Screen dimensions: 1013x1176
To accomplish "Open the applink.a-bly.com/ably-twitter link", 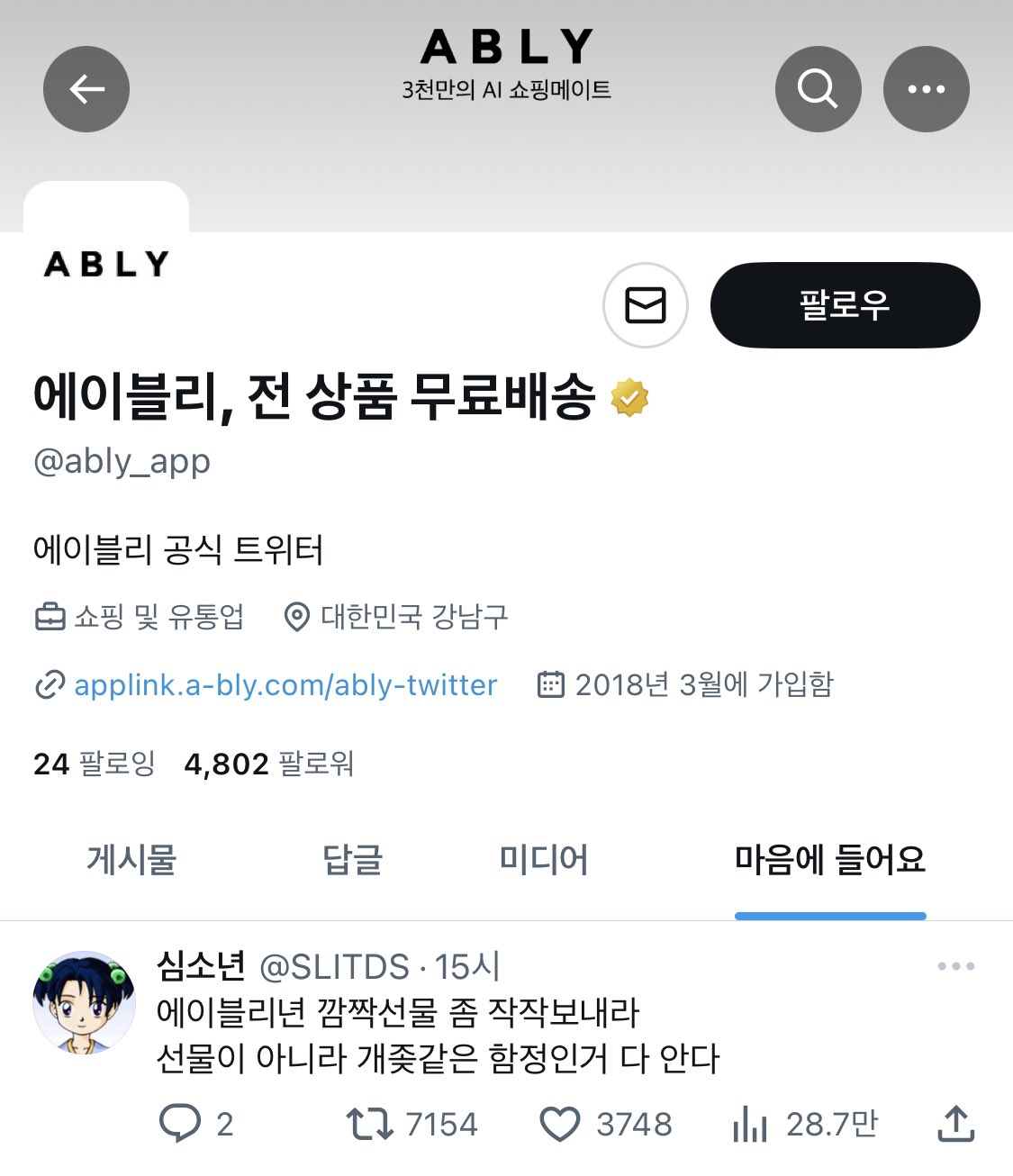I will click(285, 685).
